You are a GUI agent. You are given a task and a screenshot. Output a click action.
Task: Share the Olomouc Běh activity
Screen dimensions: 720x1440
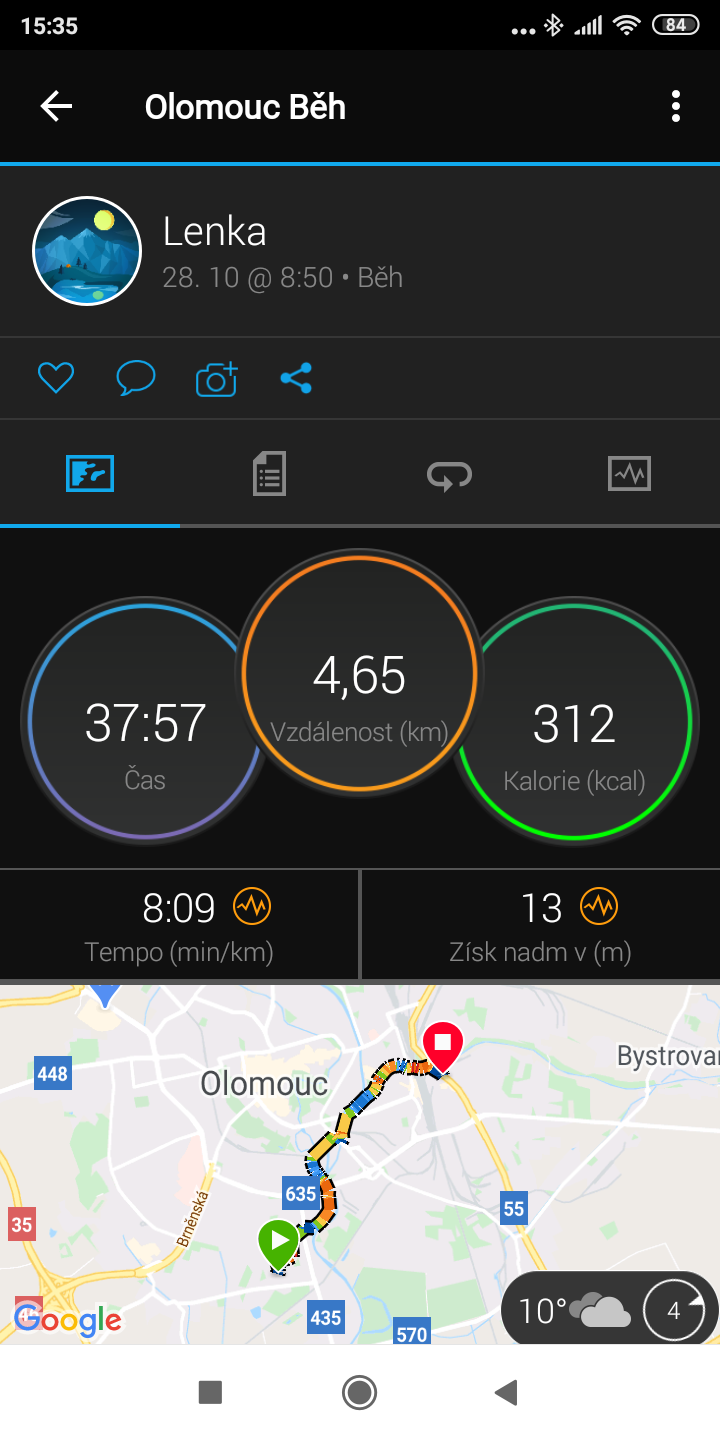tap(296, 378)
